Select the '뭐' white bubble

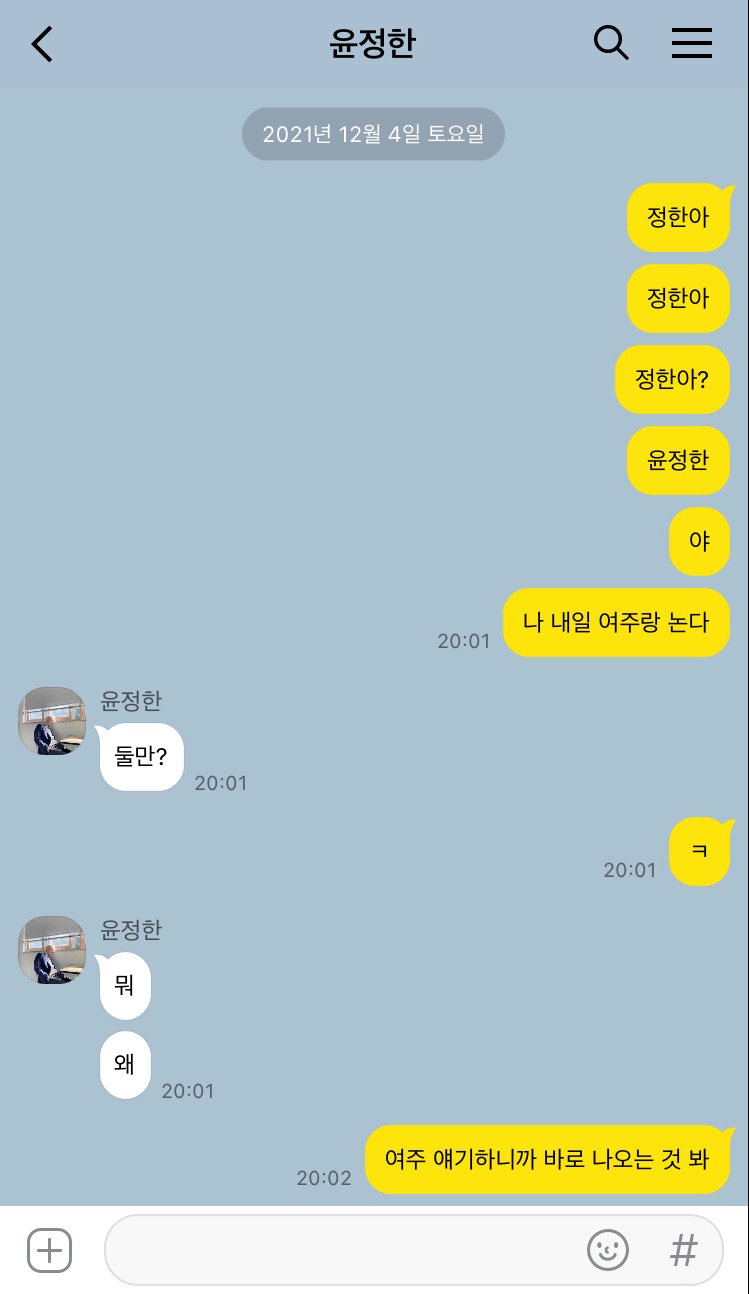[124, 985]
